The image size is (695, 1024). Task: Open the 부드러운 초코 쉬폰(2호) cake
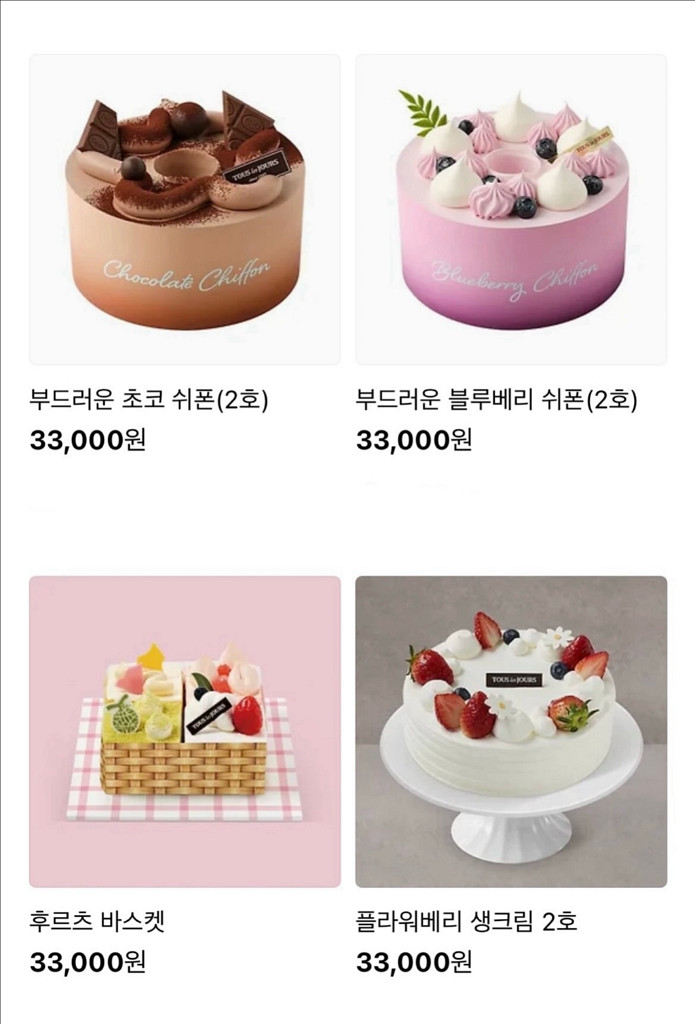[x=184, y=209]
